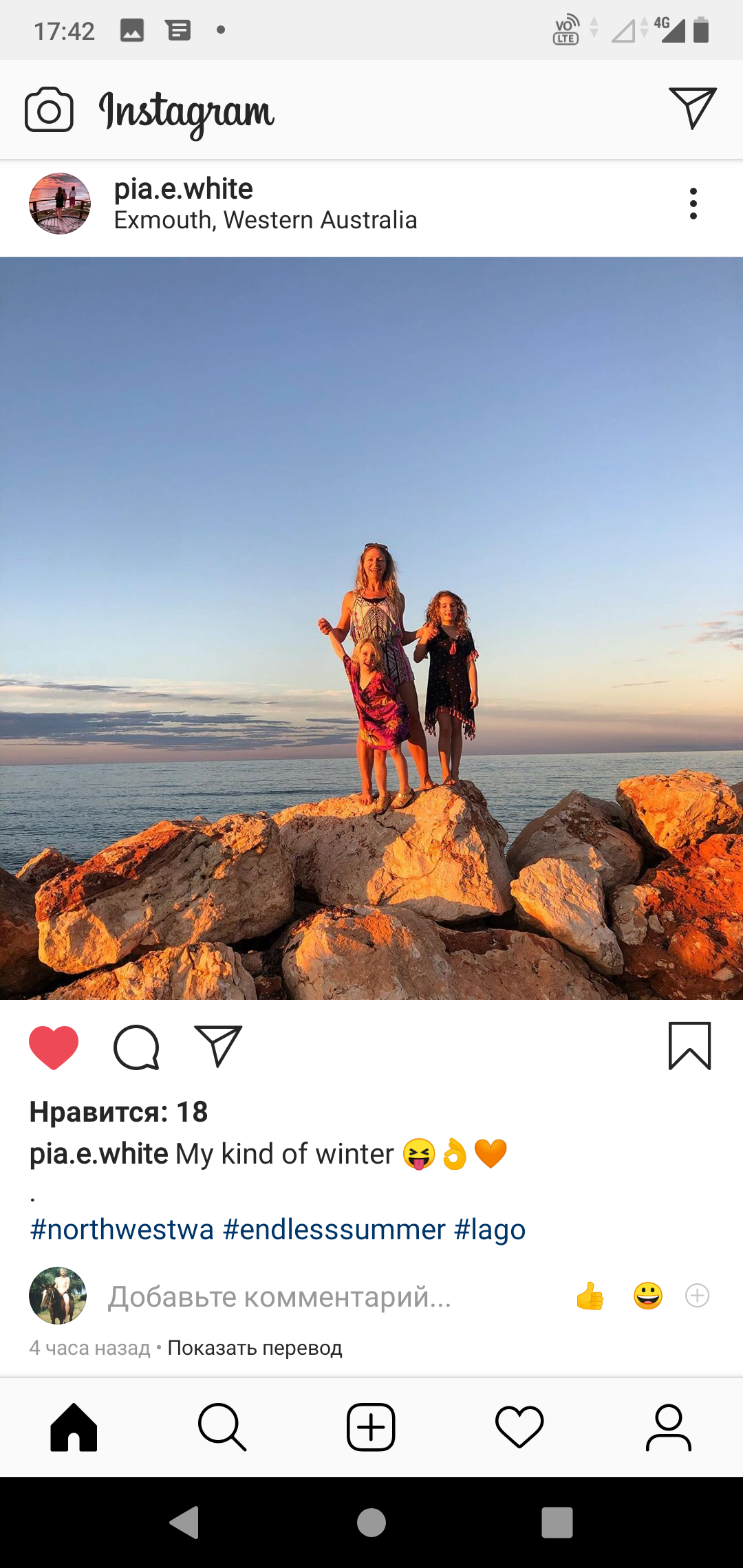This screenshot has height=1568, width=743.
Task: Open hashtag #endlesssummer
Action: click(x=334, y=1229)
